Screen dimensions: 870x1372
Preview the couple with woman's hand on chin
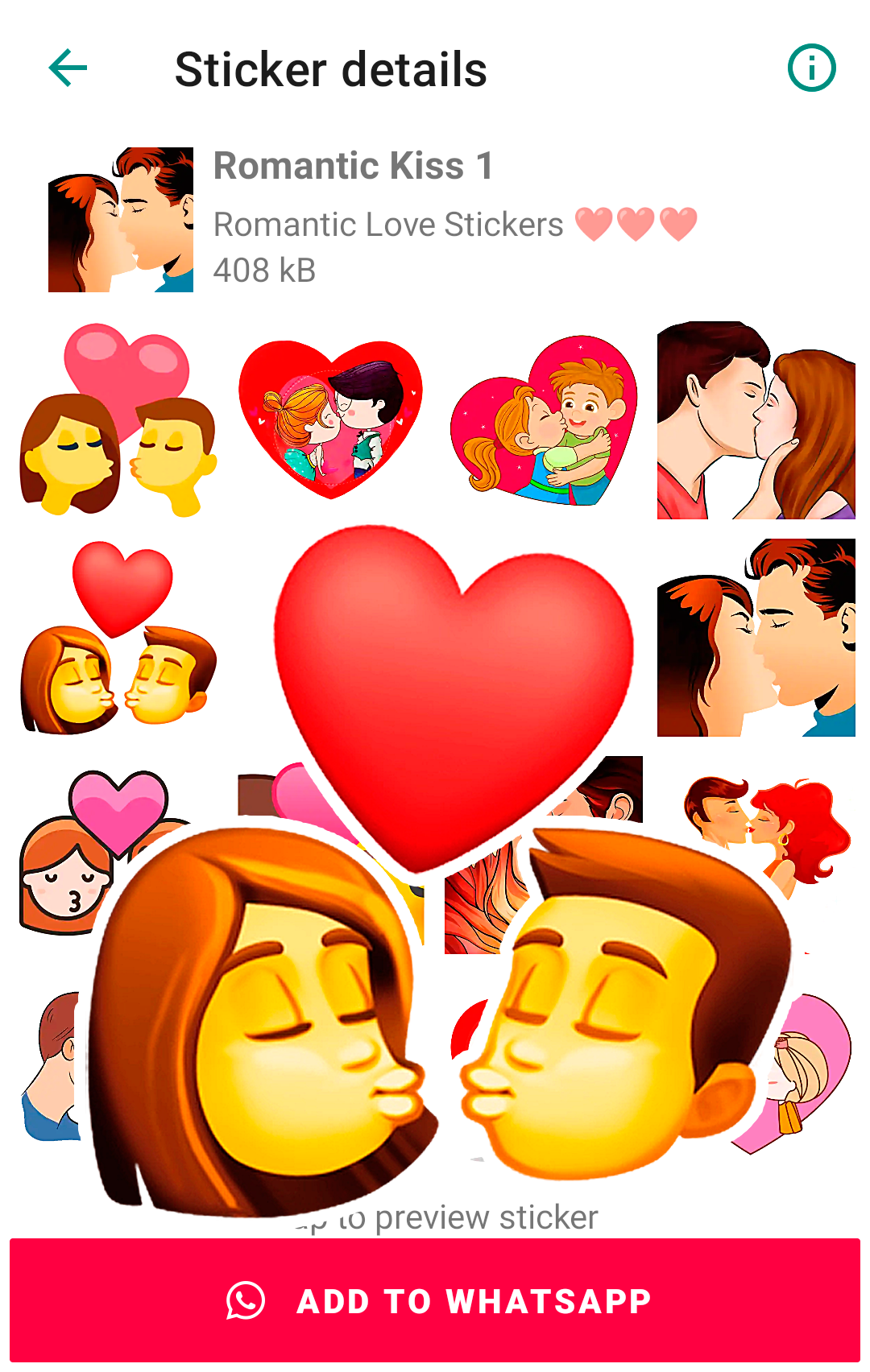[756, 420]
